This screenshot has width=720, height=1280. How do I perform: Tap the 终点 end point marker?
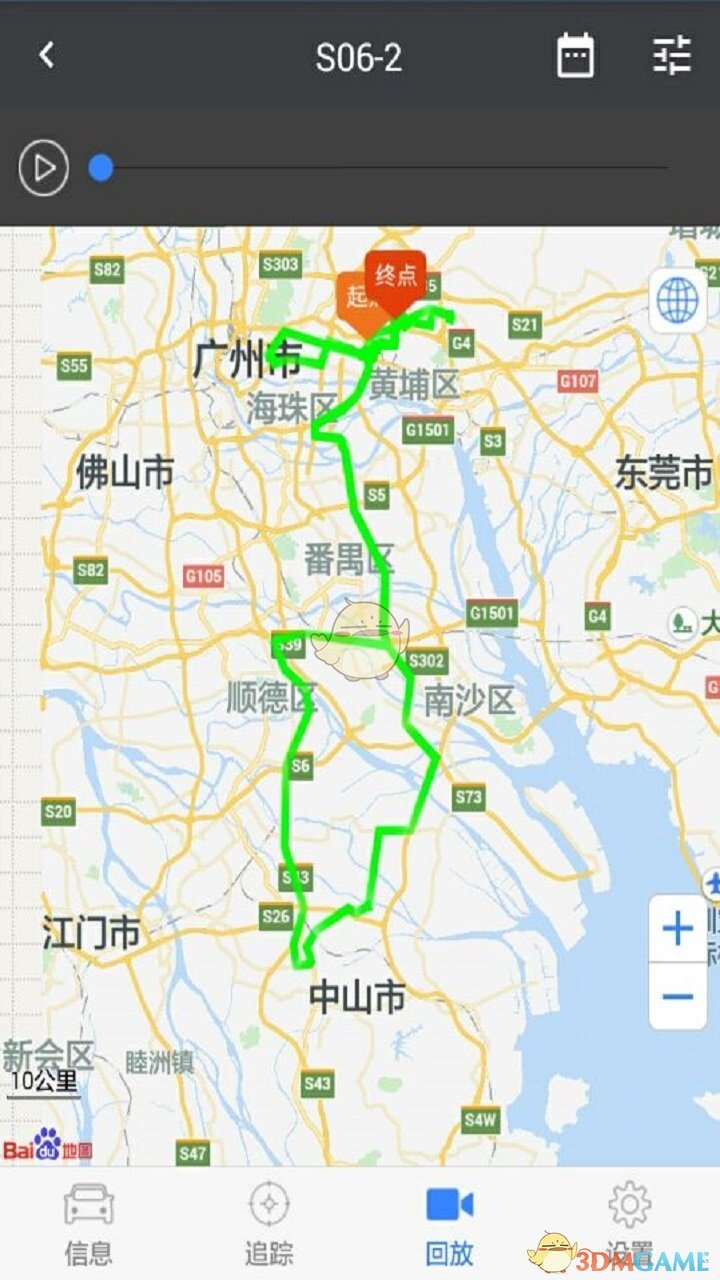[x=396, y=275]
